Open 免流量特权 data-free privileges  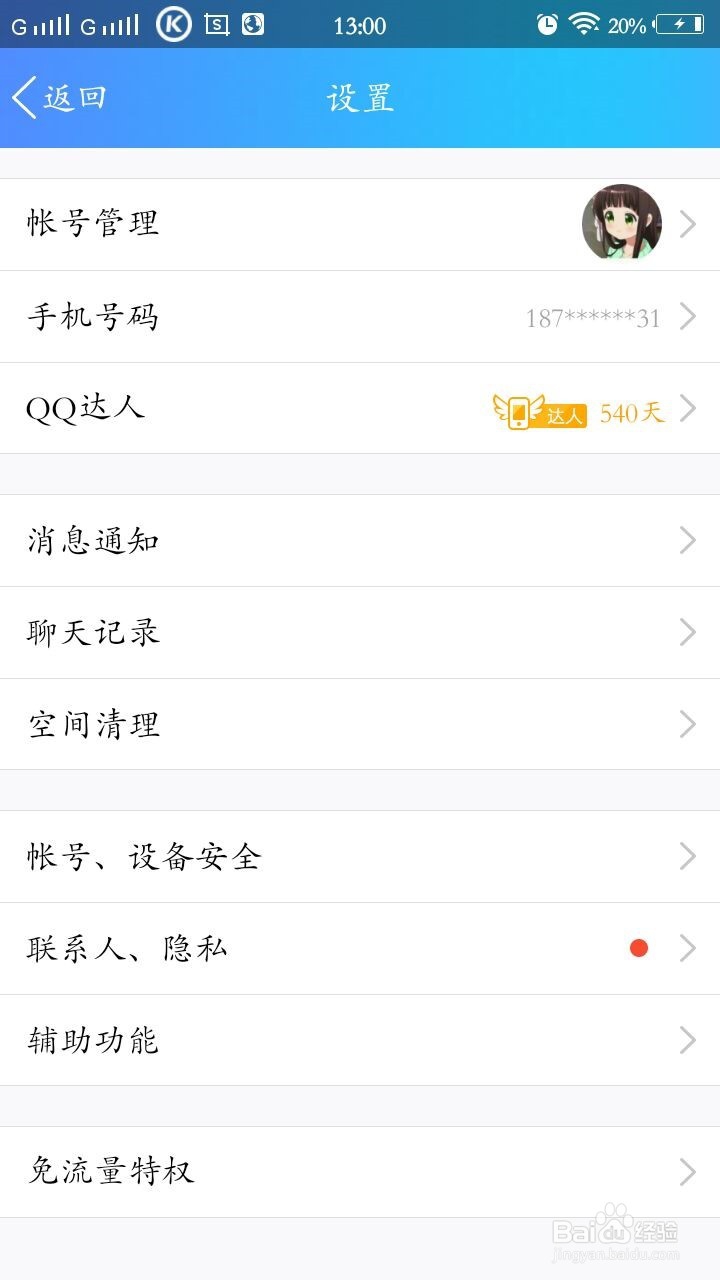pos(360,1171)
